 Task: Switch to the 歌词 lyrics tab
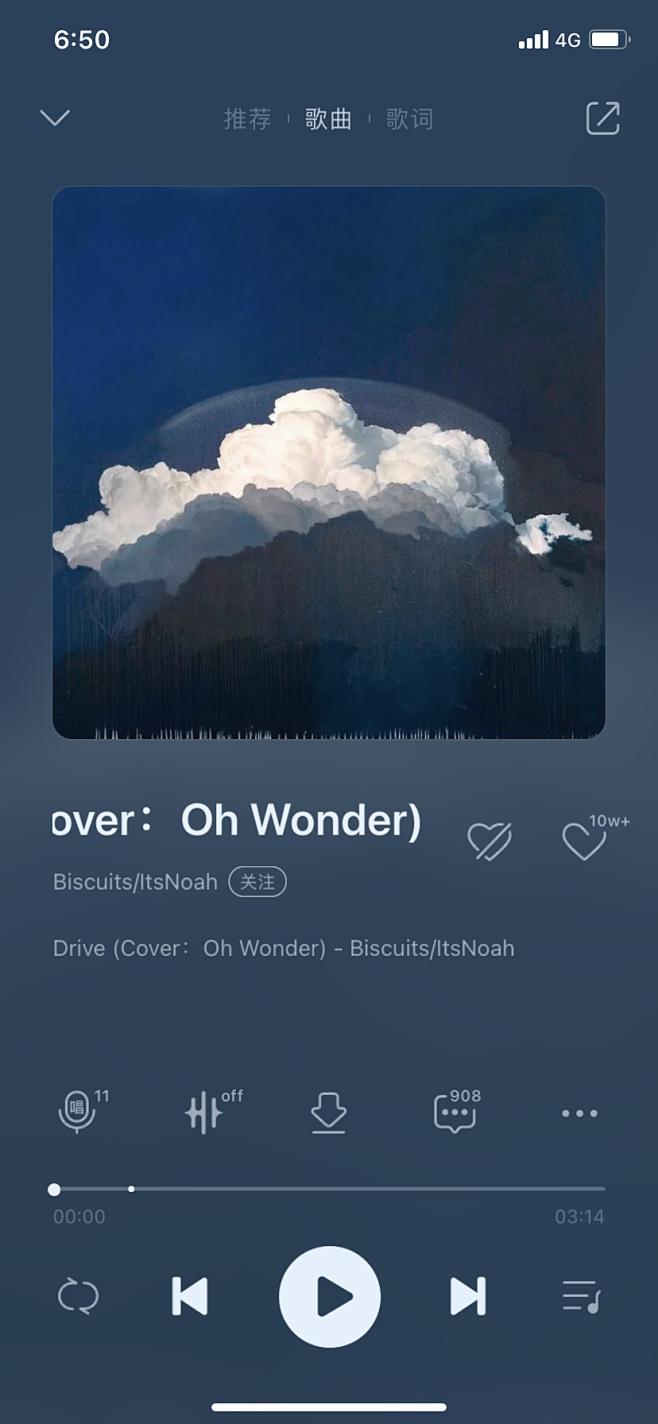410,119
